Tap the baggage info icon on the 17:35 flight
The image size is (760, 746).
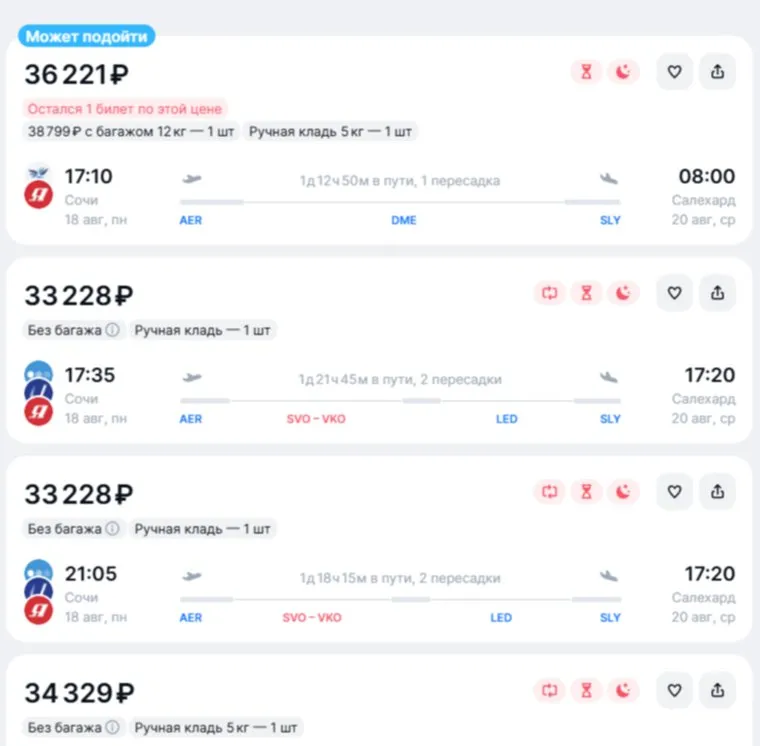click(113, 330)
